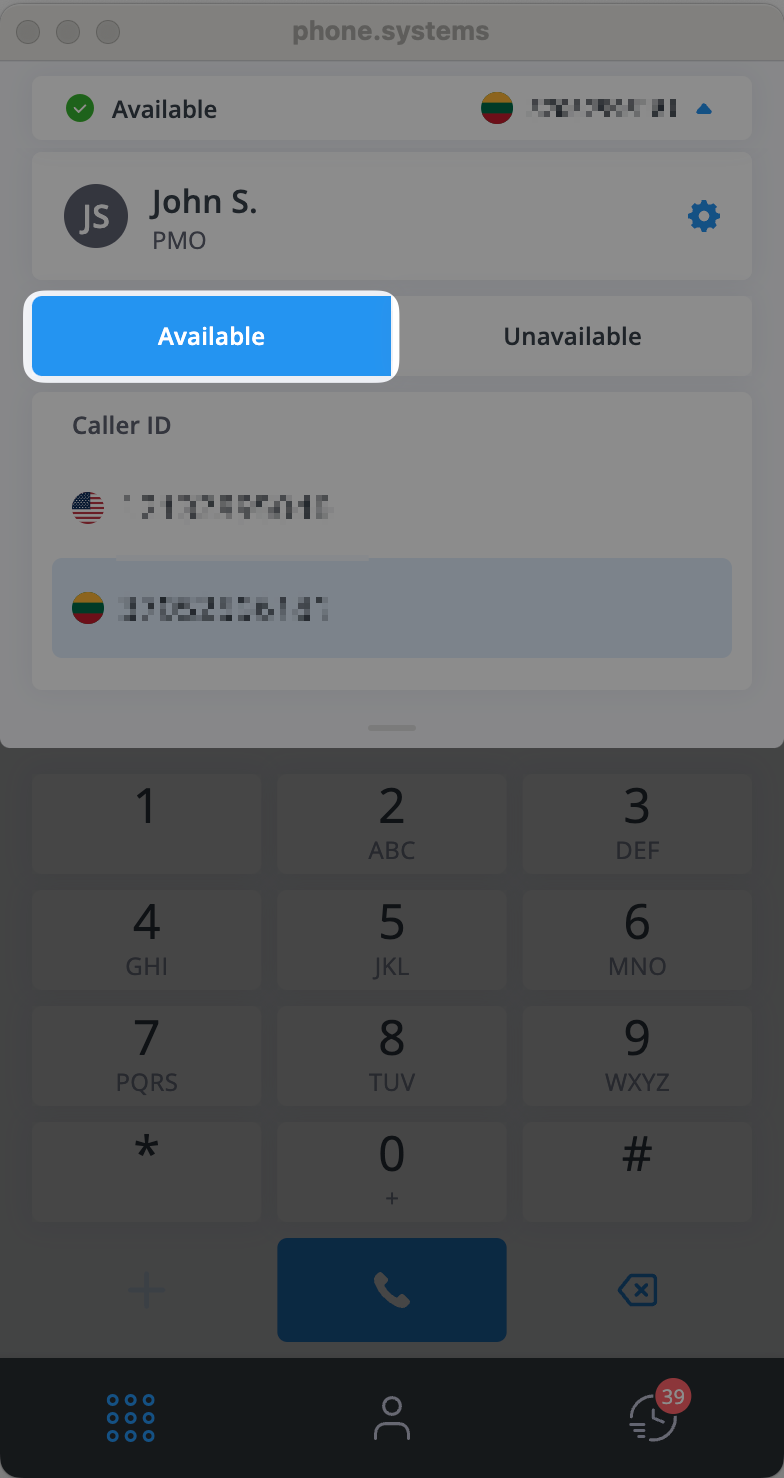Dial digit 5 on the keypad
This screenshot has height=1478, width=784.
click(392, 940)
